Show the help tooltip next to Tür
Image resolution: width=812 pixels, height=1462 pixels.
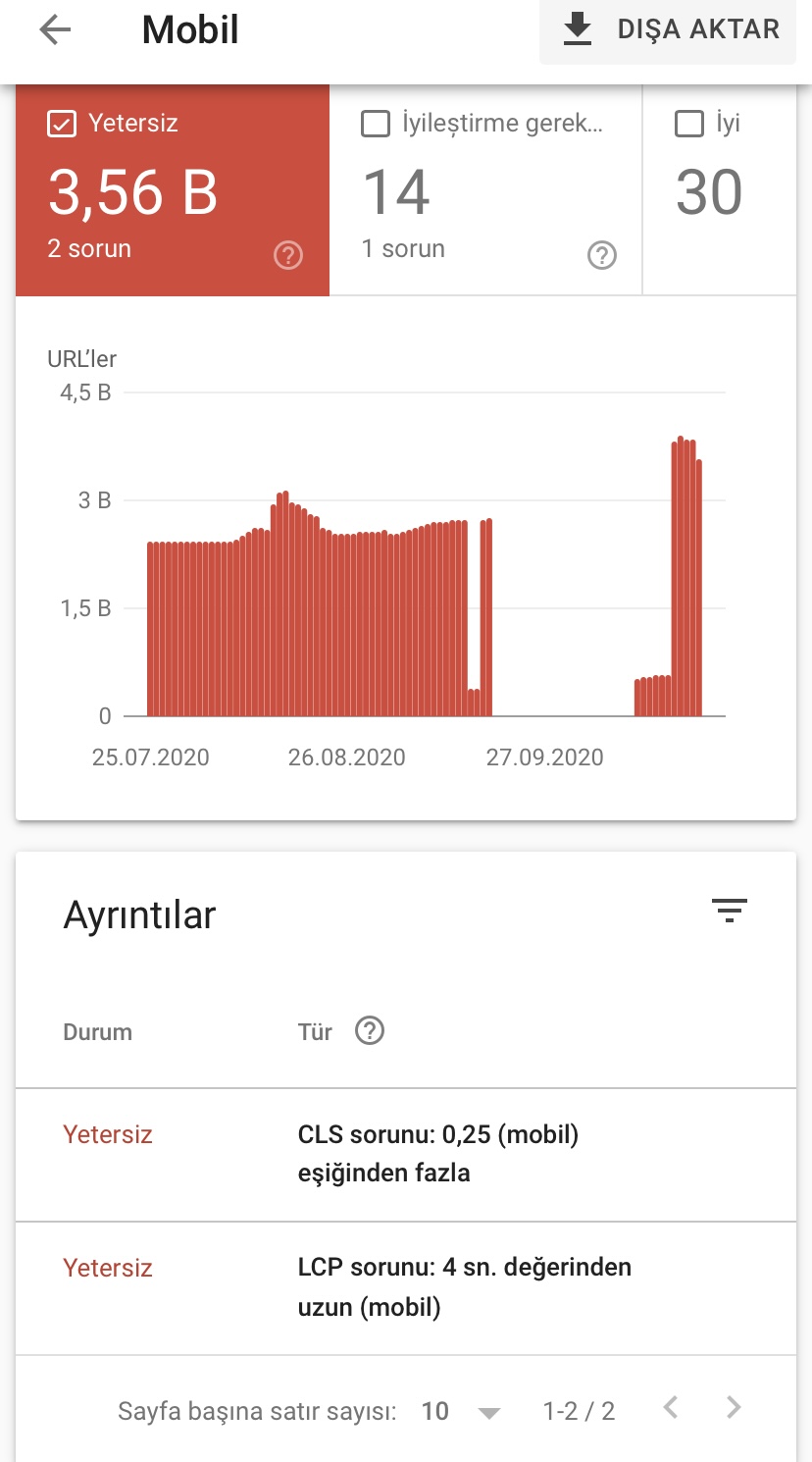[x=370, y=1031]
